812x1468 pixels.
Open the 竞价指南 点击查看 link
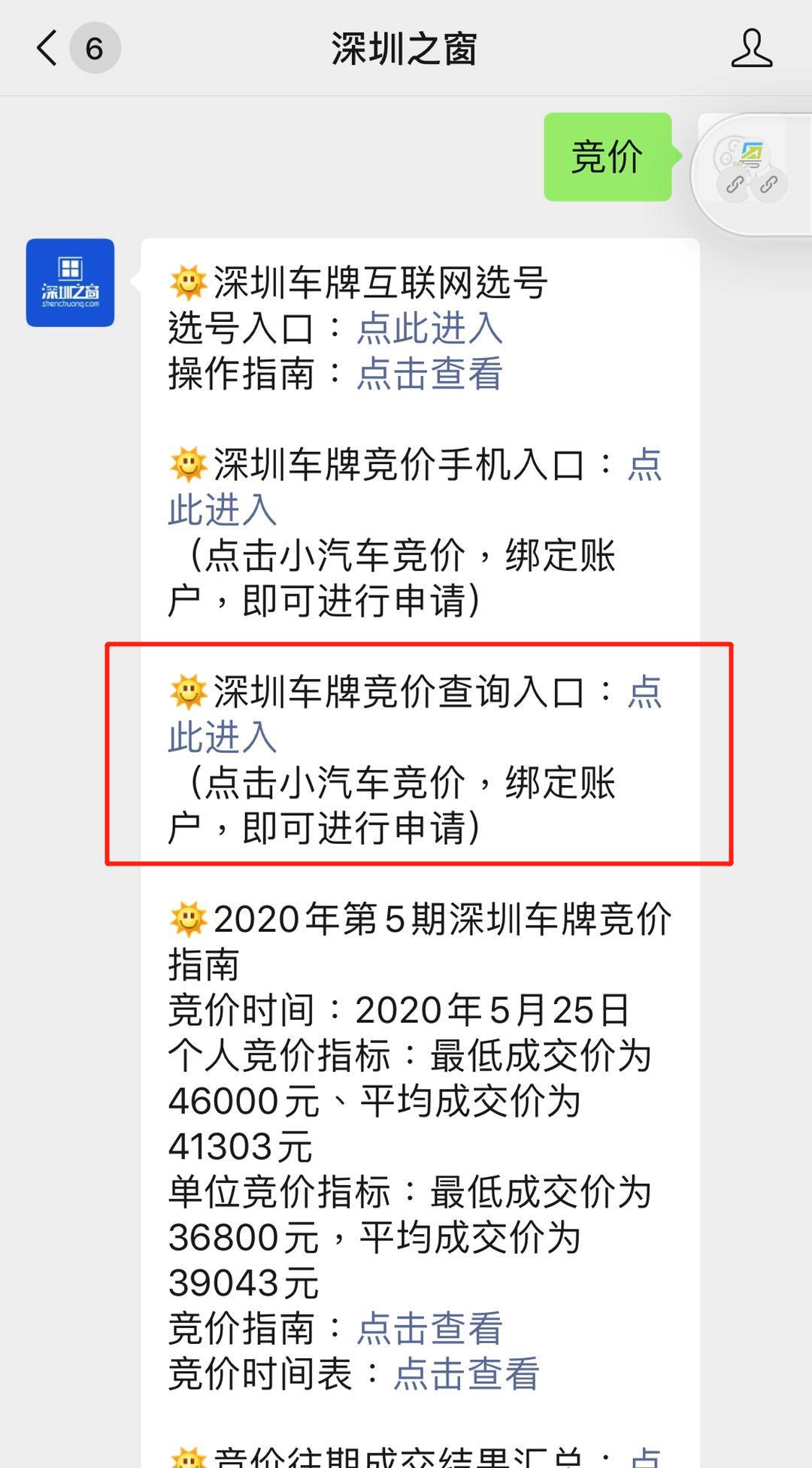429,1328
